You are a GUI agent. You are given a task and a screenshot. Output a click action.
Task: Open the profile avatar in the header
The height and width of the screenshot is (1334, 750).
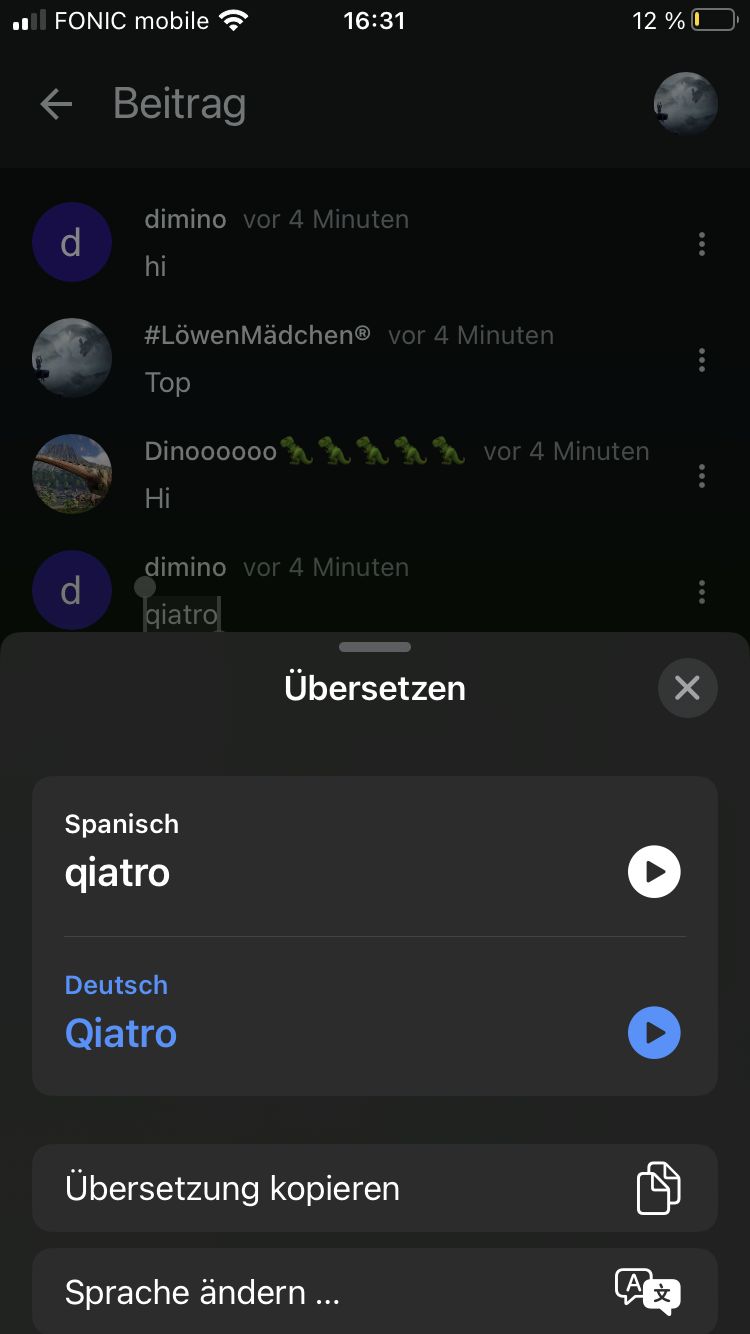tap(685, 104)
